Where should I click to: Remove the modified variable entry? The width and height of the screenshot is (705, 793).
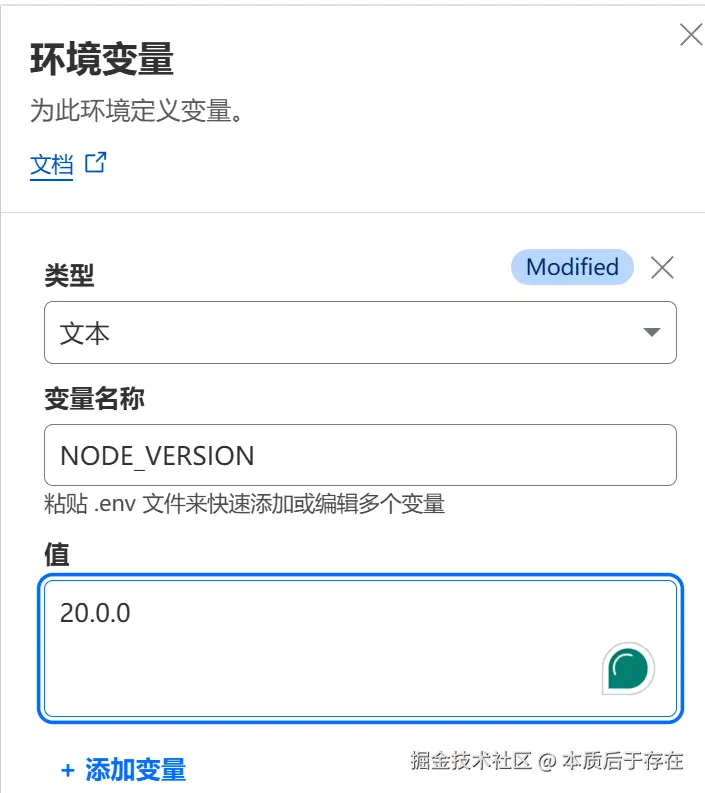(662, 267)
